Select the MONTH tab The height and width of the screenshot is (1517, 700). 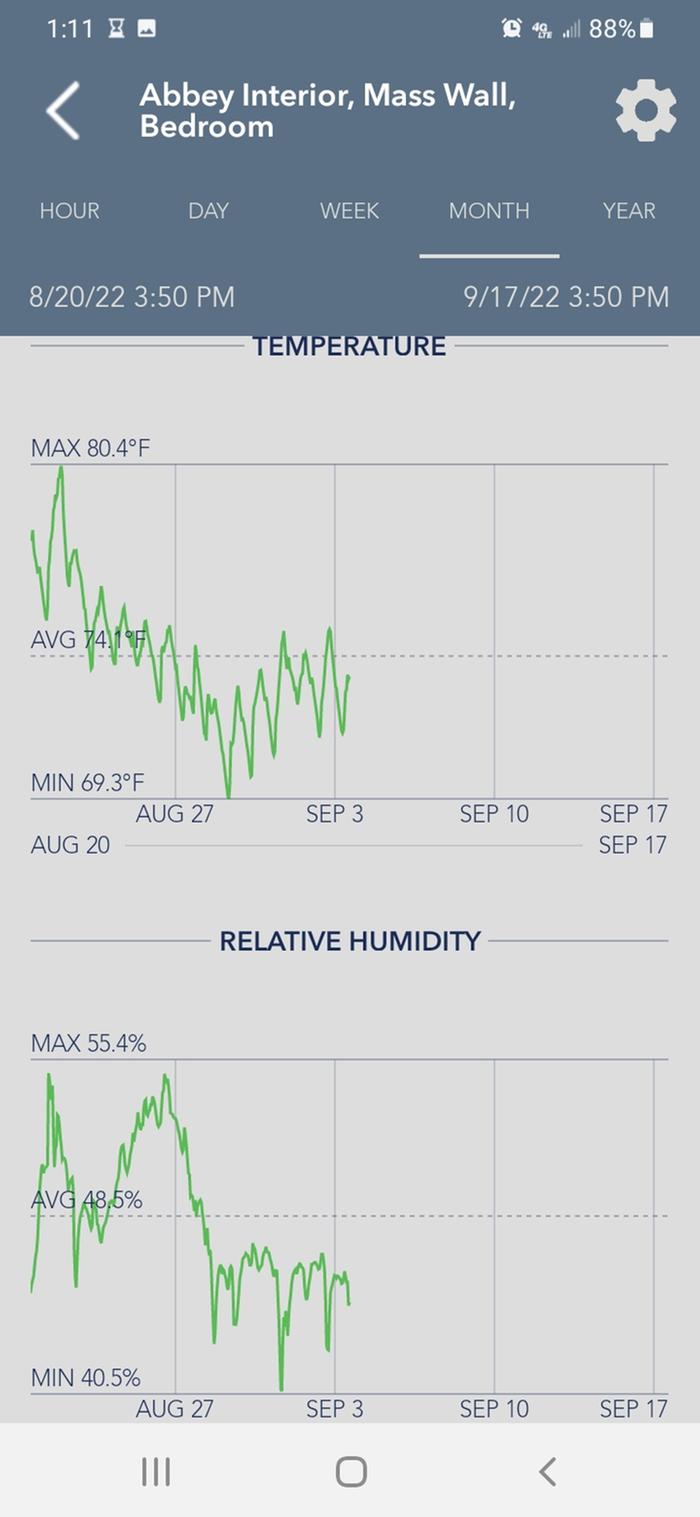[489, 211]
